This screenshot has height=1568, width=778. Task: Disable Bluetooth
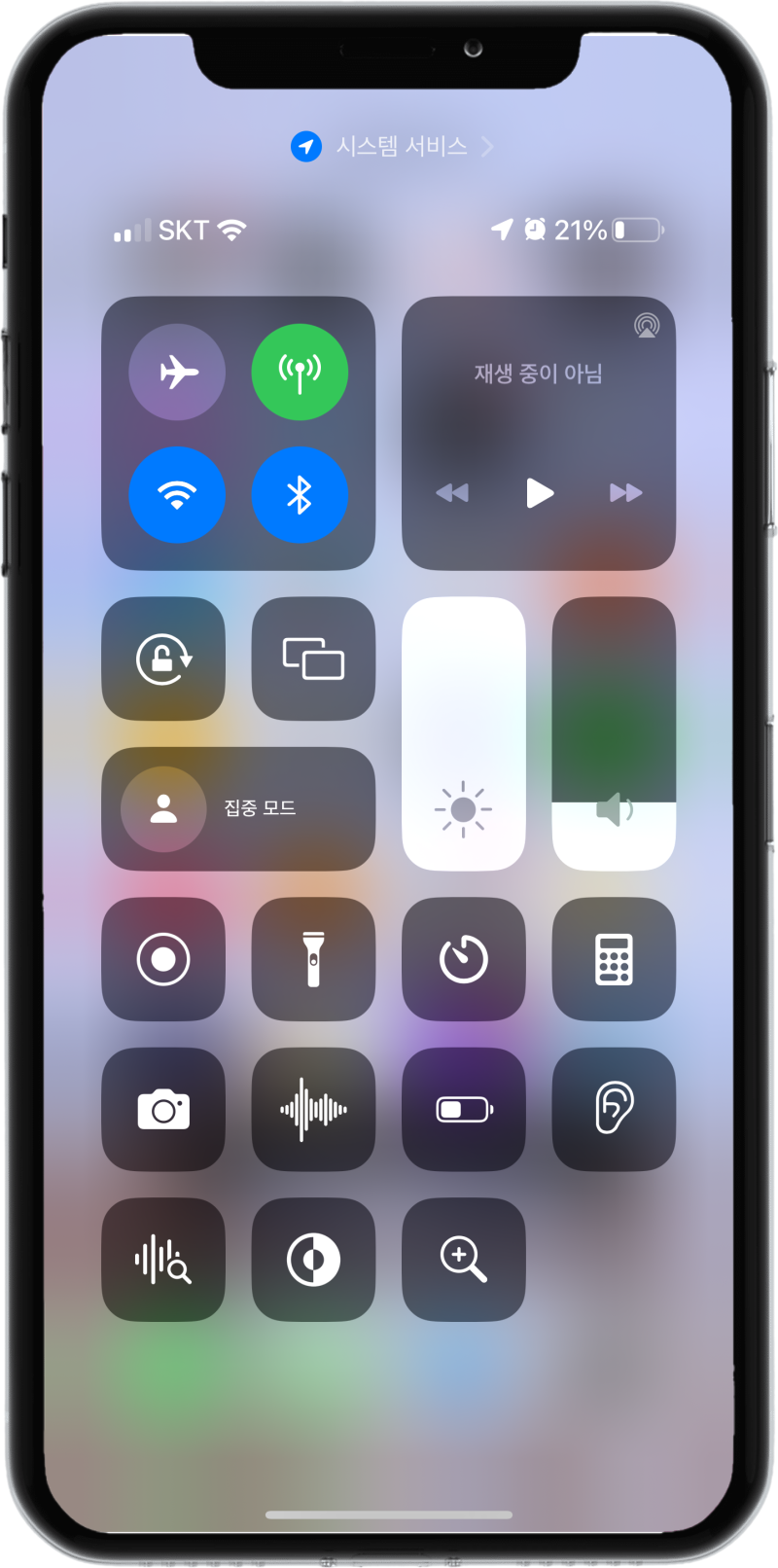click(x=300, y=495)
